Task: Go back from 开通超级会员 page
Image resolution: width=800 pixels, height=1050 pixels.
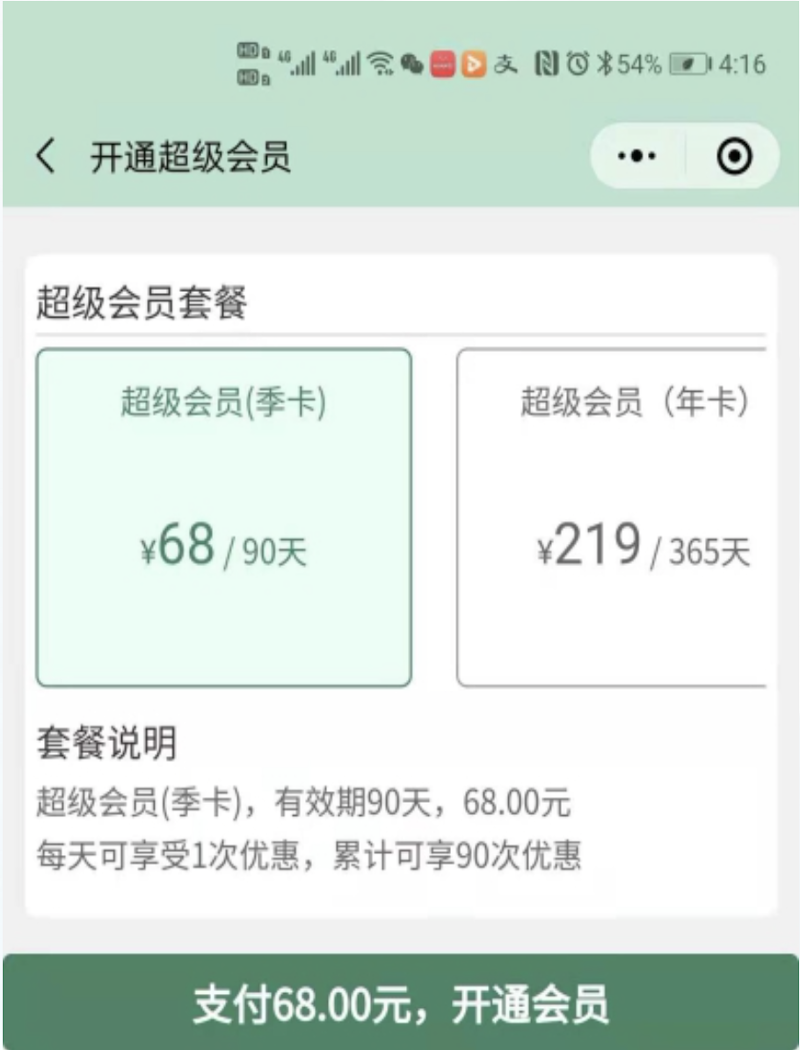Action: coord(46,157)
